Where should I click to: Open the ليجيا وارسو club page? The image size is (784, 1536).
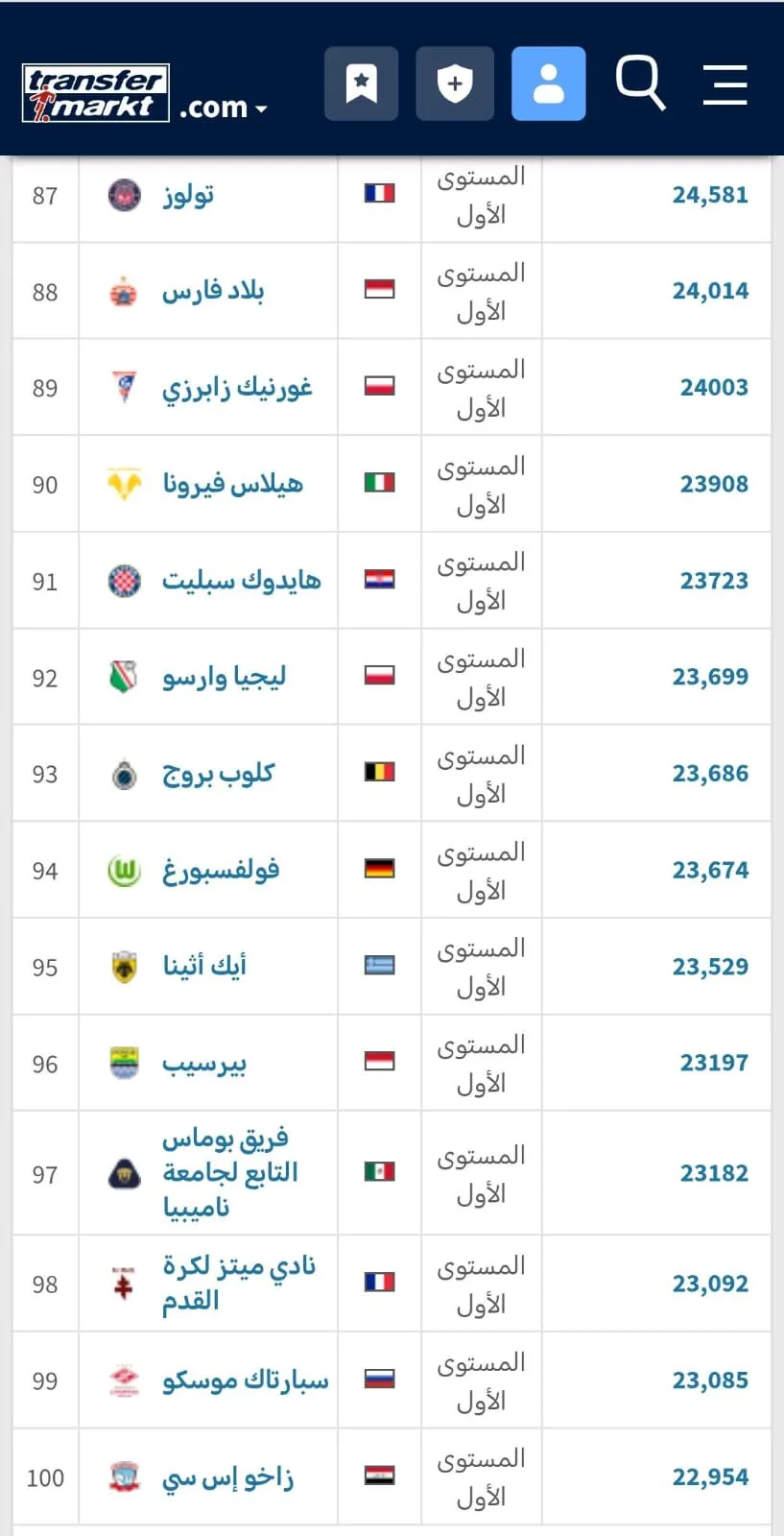pyautogui.click(x=224, y=678)
